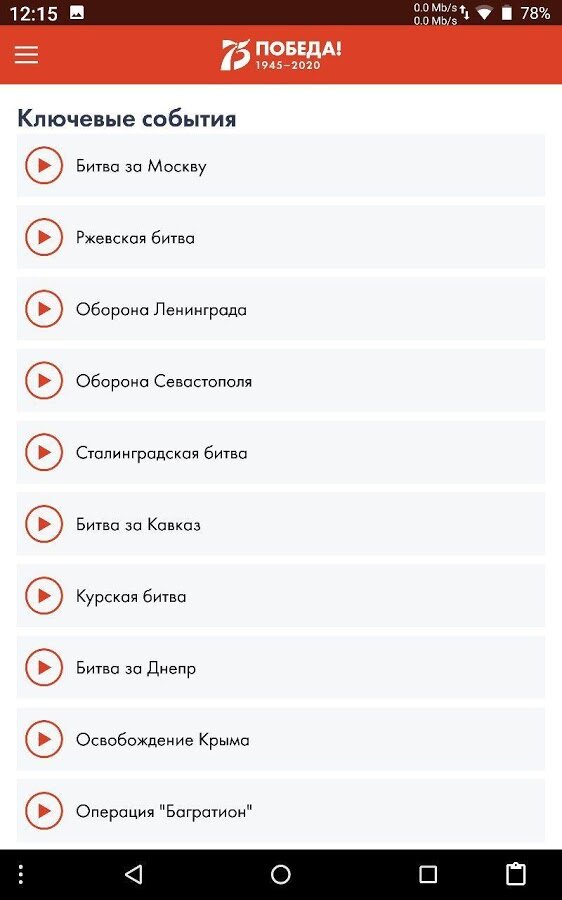Open the Битва за Кавказ entry
562x900 pixels.
tap(281, 524)
